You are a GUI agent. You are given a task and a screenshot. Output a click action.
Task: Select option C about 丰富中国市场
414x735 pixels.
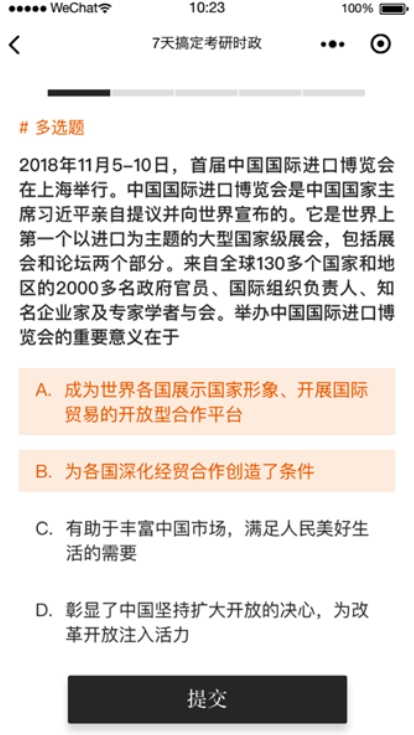pyautogui.click(x=207, y=541)
